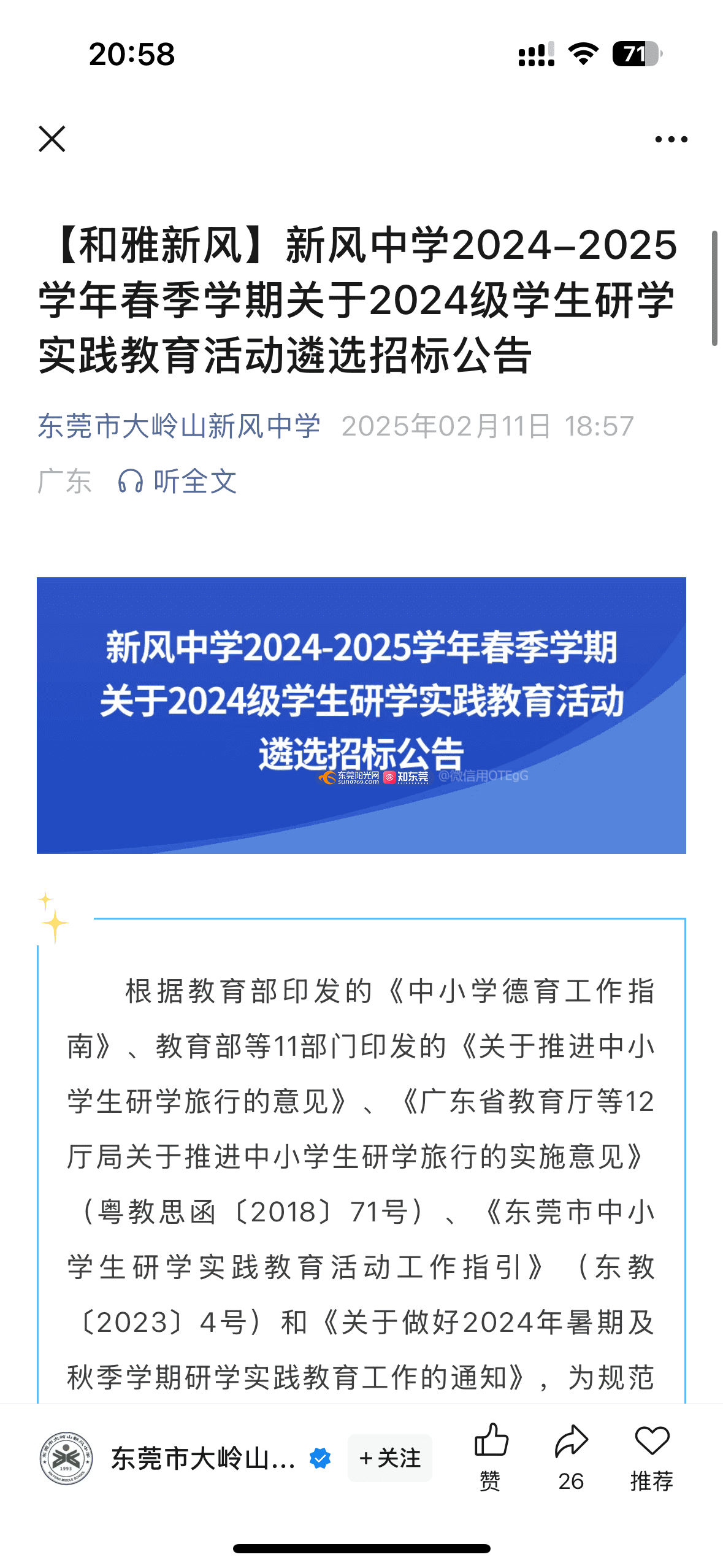The image size is (723, 1568).
Task: Open the 东莞市大岭山新风中学 account link under the title
Action: point(179,426)
